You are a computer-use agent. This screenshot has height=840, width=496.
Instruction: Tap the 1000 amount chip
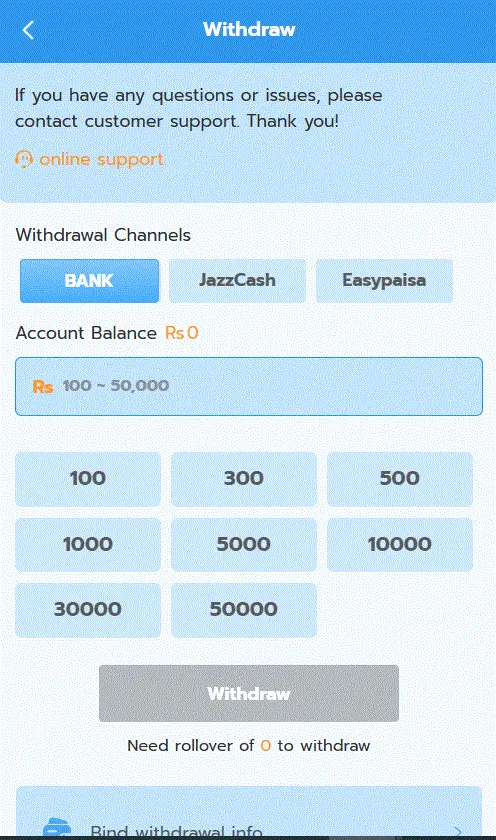pyautogui.click(x=88, y=544)
